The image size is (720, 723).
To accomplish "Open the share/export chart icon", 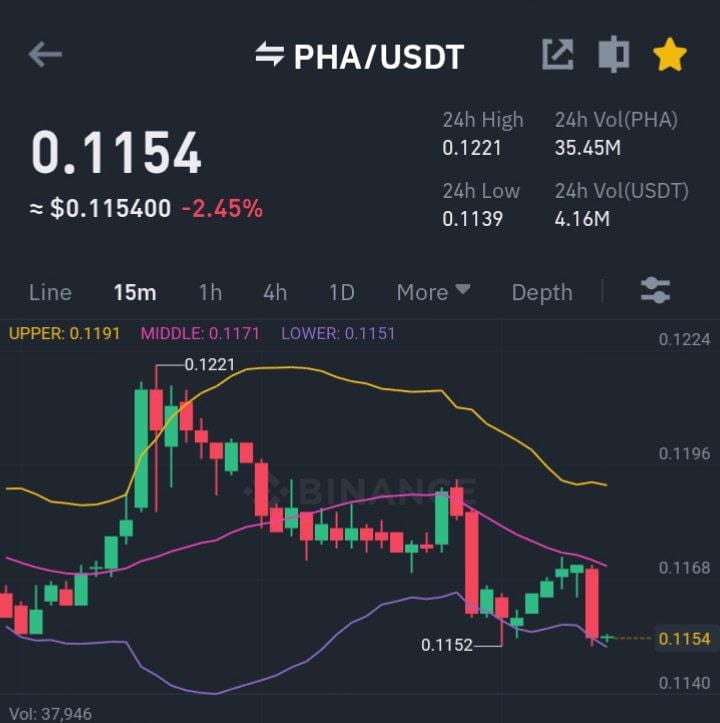I will [558, 55].
